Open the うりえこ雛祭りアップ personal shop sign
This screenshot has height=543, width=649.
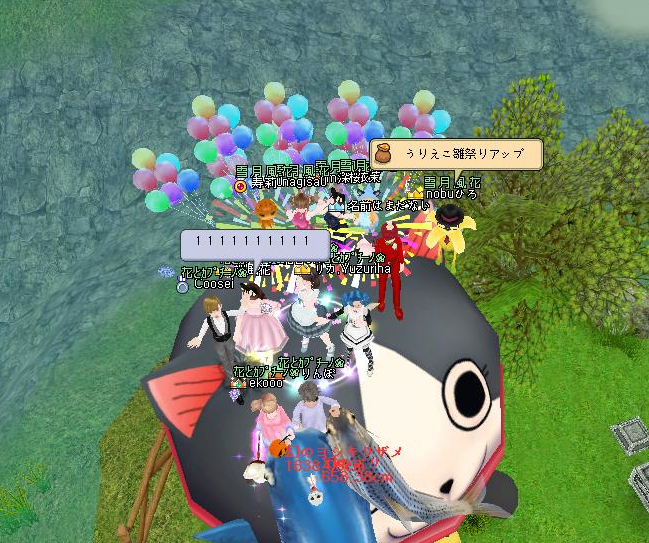pos(456,155)
